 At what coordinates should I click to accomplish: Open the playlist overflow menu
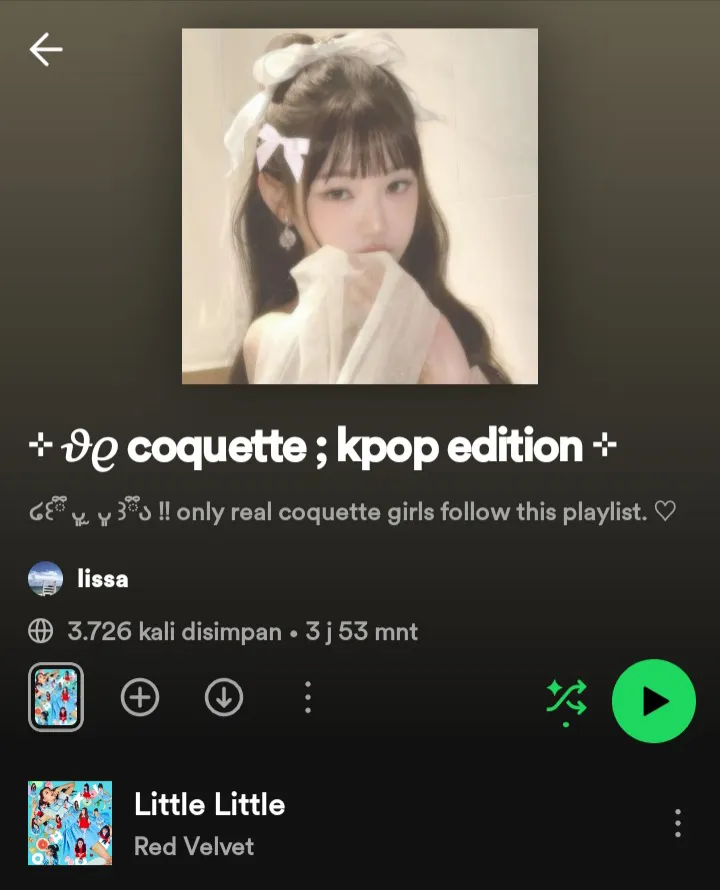[308, 698]
